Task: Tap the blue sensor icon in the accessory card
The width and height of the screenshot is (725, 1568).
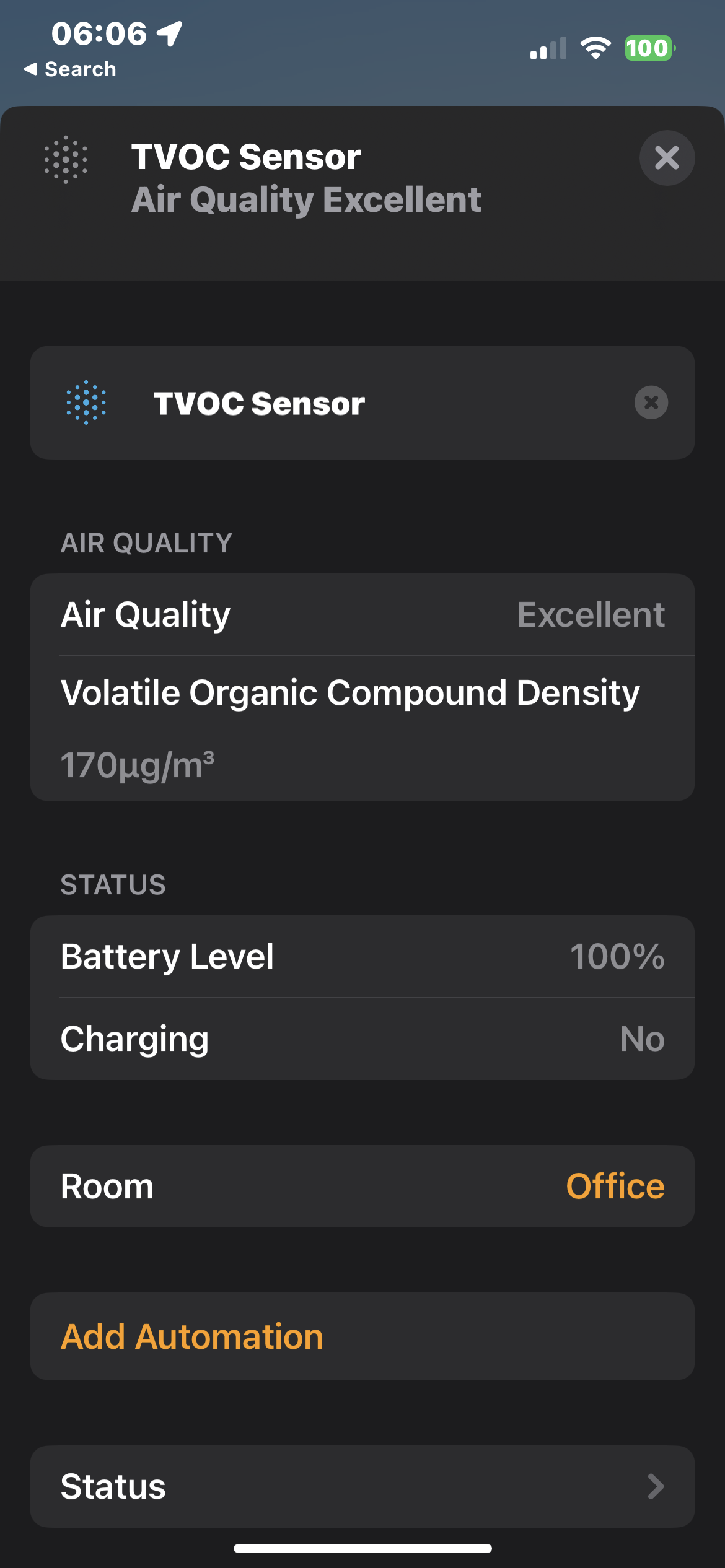Action: pyautogui.click(x=86, y=403)
